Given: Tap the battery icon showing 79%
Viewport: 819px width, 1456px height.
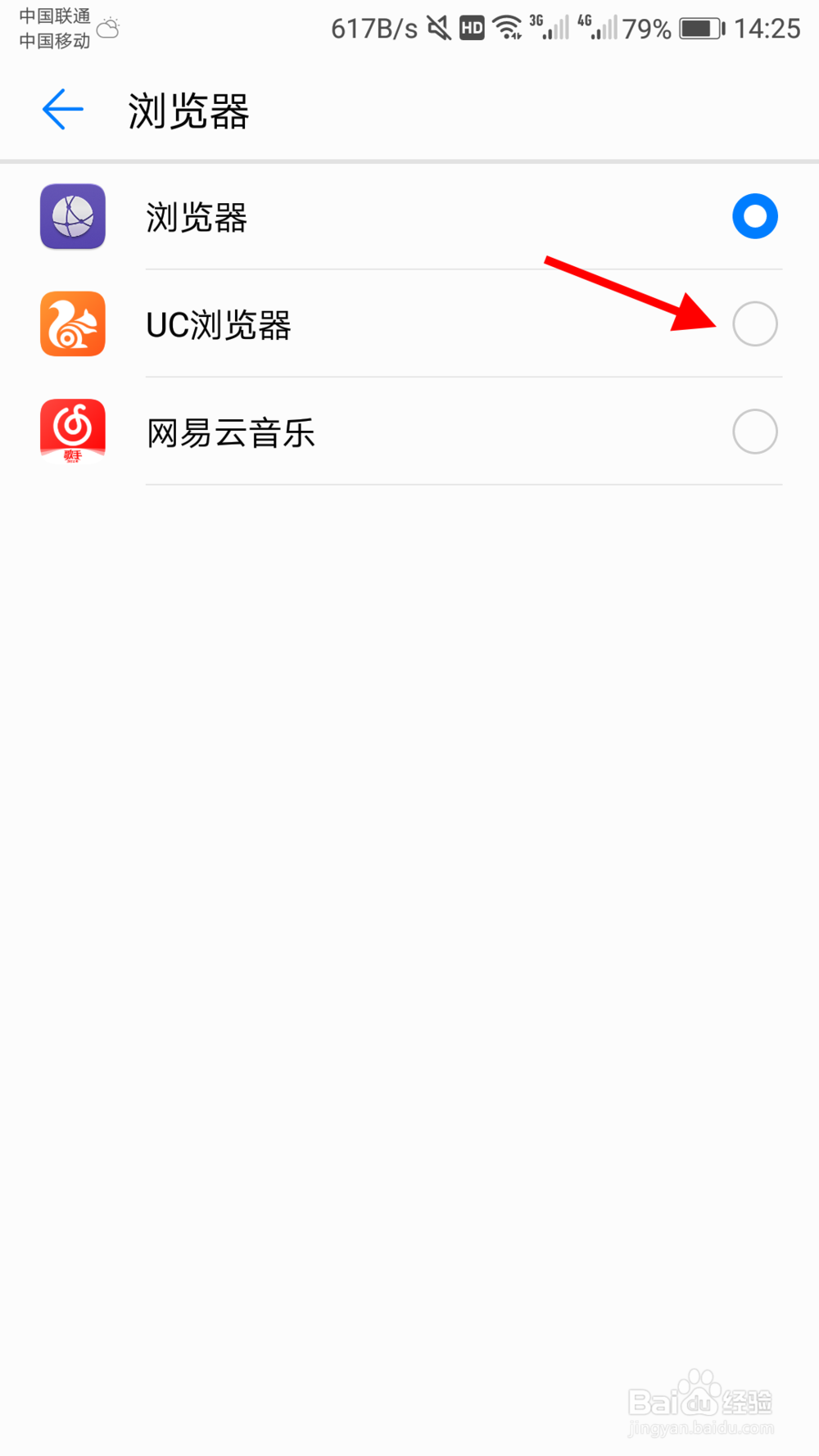Looking at the screenshot, I should 700,27.
